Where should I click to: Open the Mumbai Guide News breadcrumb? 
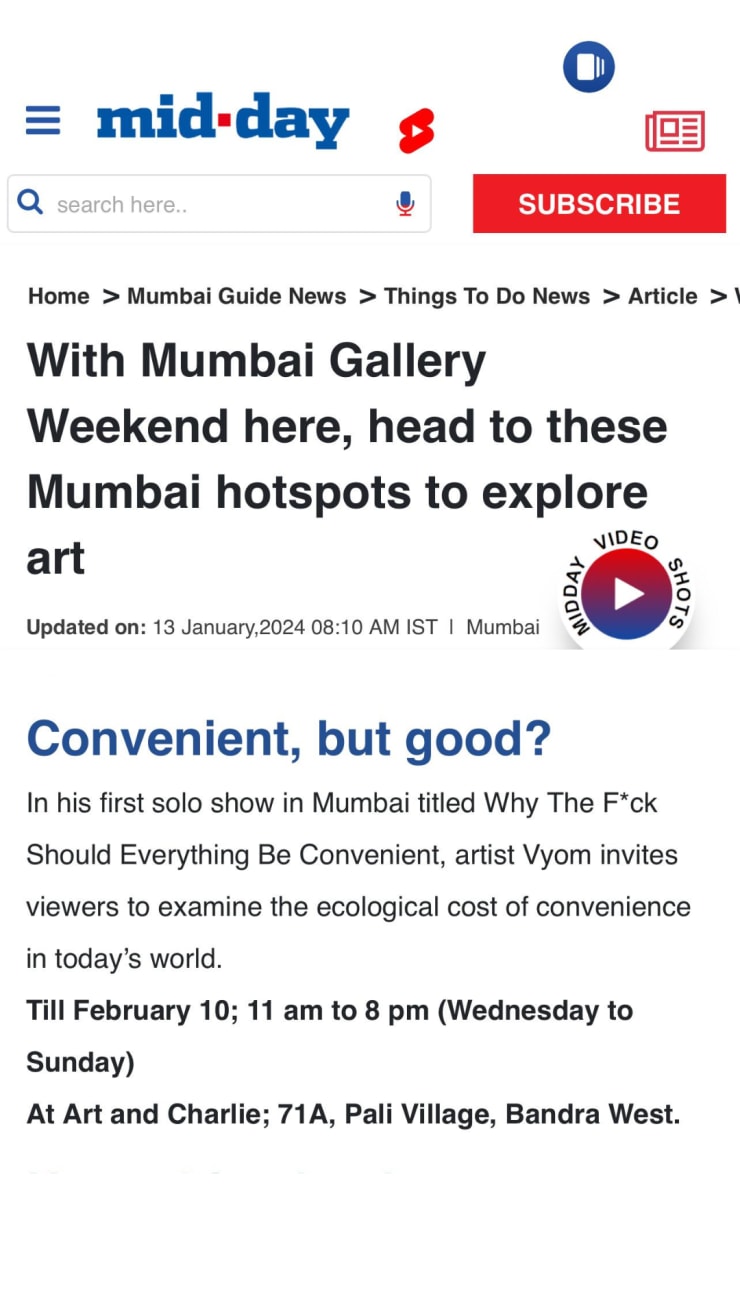pos(236,296)
